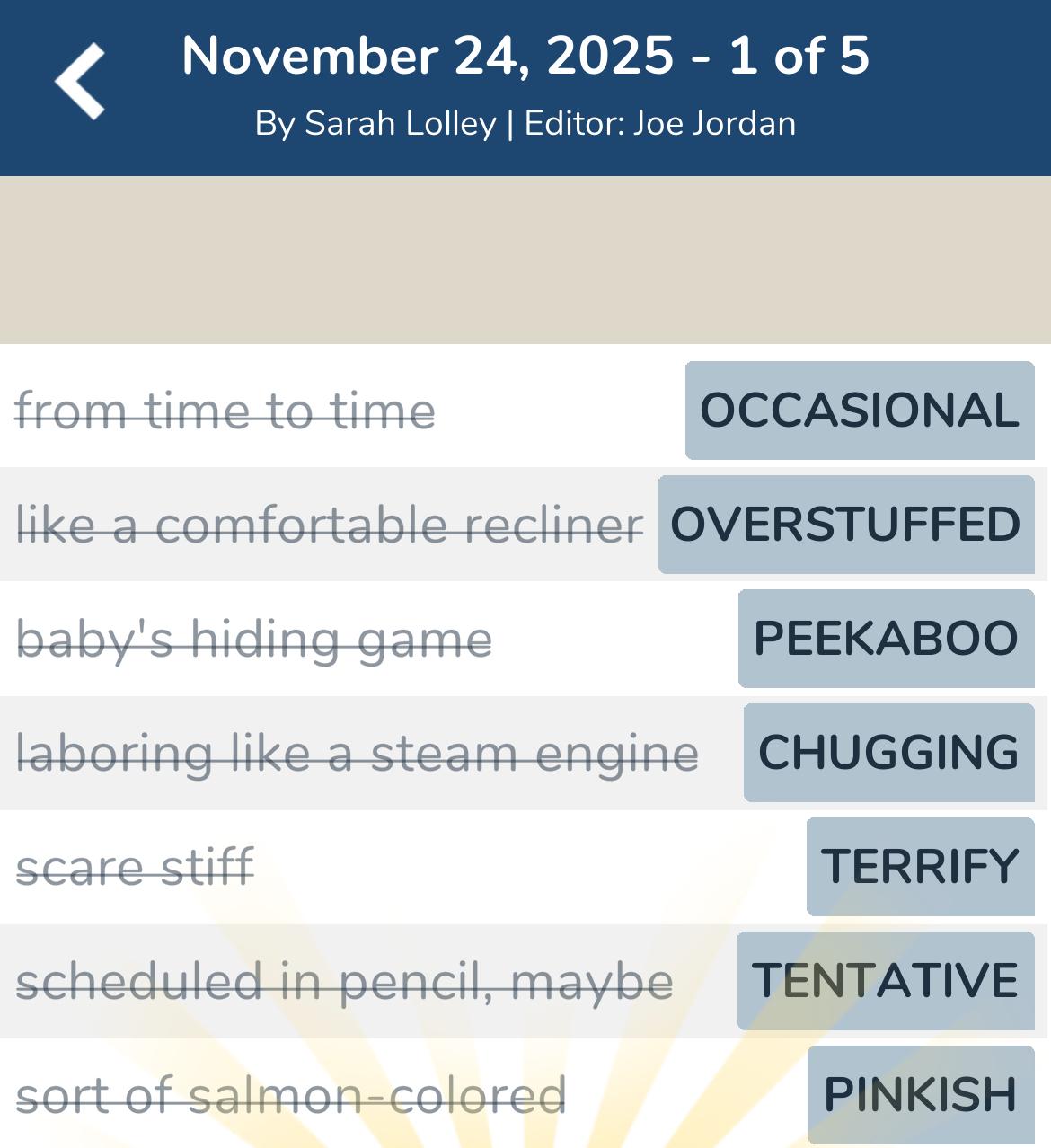
Task: Click the clue 'like a comfortable recliner'
Action: 330,523
